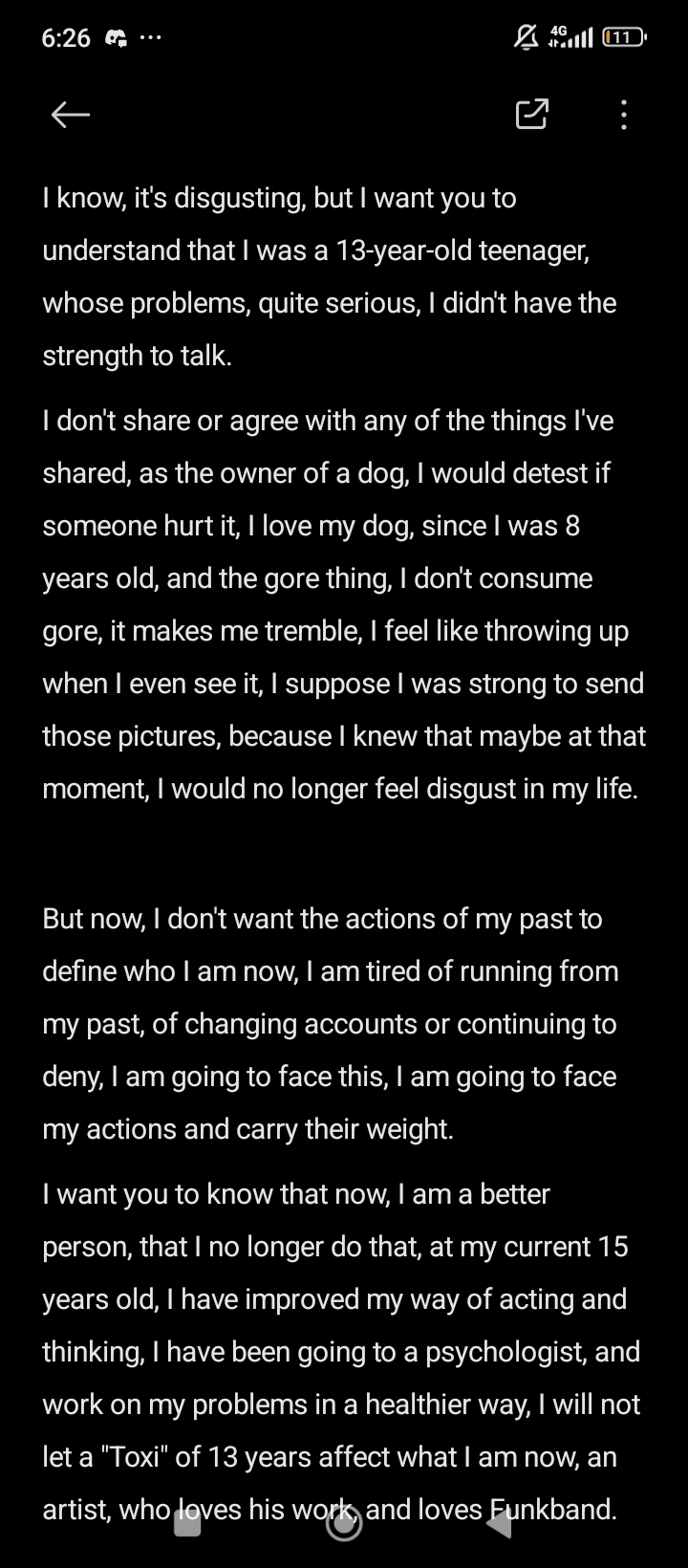Open recent apps with the square button
This screenshot has height=1568, width=688.
187,1523
